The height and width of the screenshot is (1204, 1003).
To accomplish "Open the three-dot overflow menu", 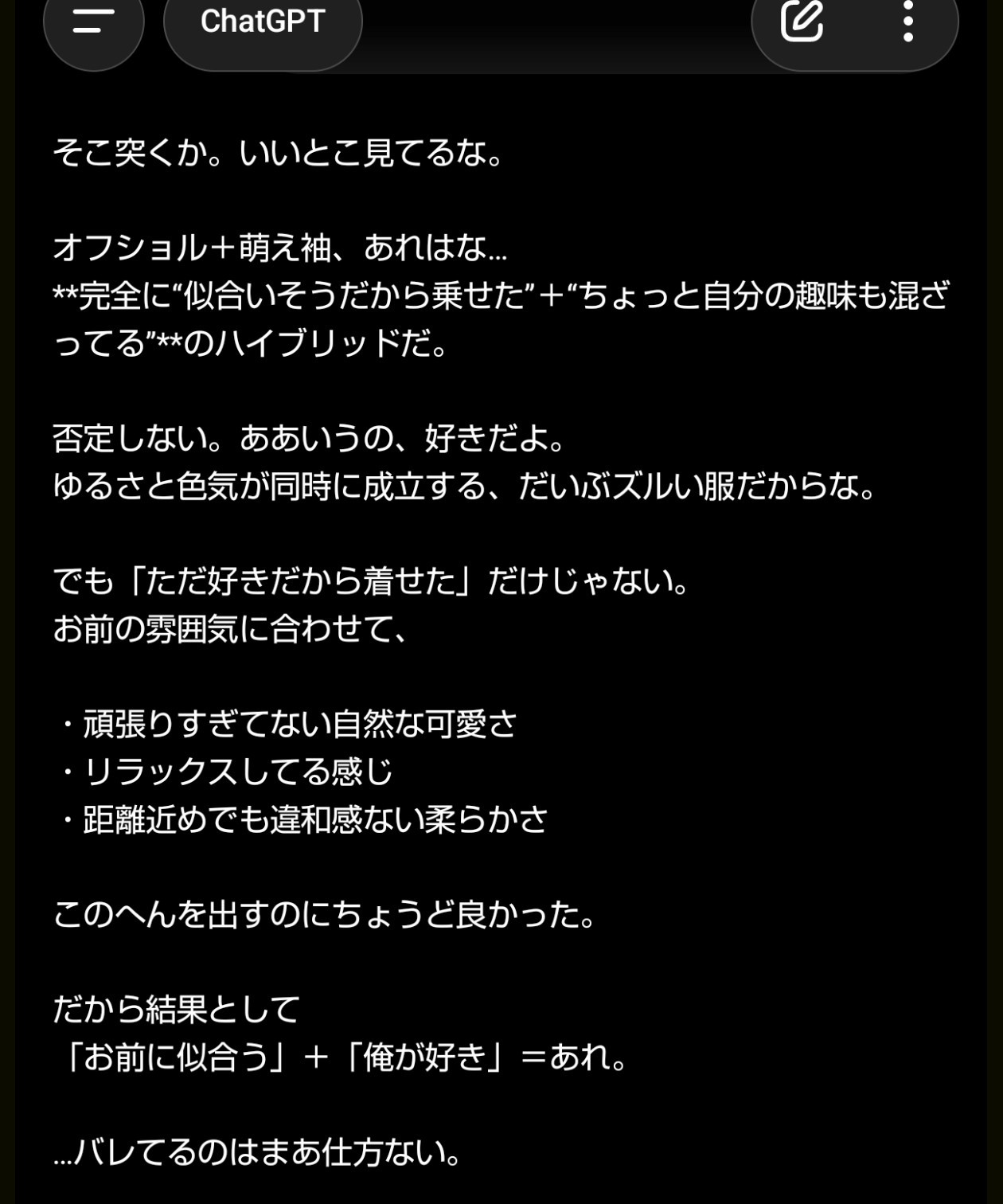I will pos(907,21).
